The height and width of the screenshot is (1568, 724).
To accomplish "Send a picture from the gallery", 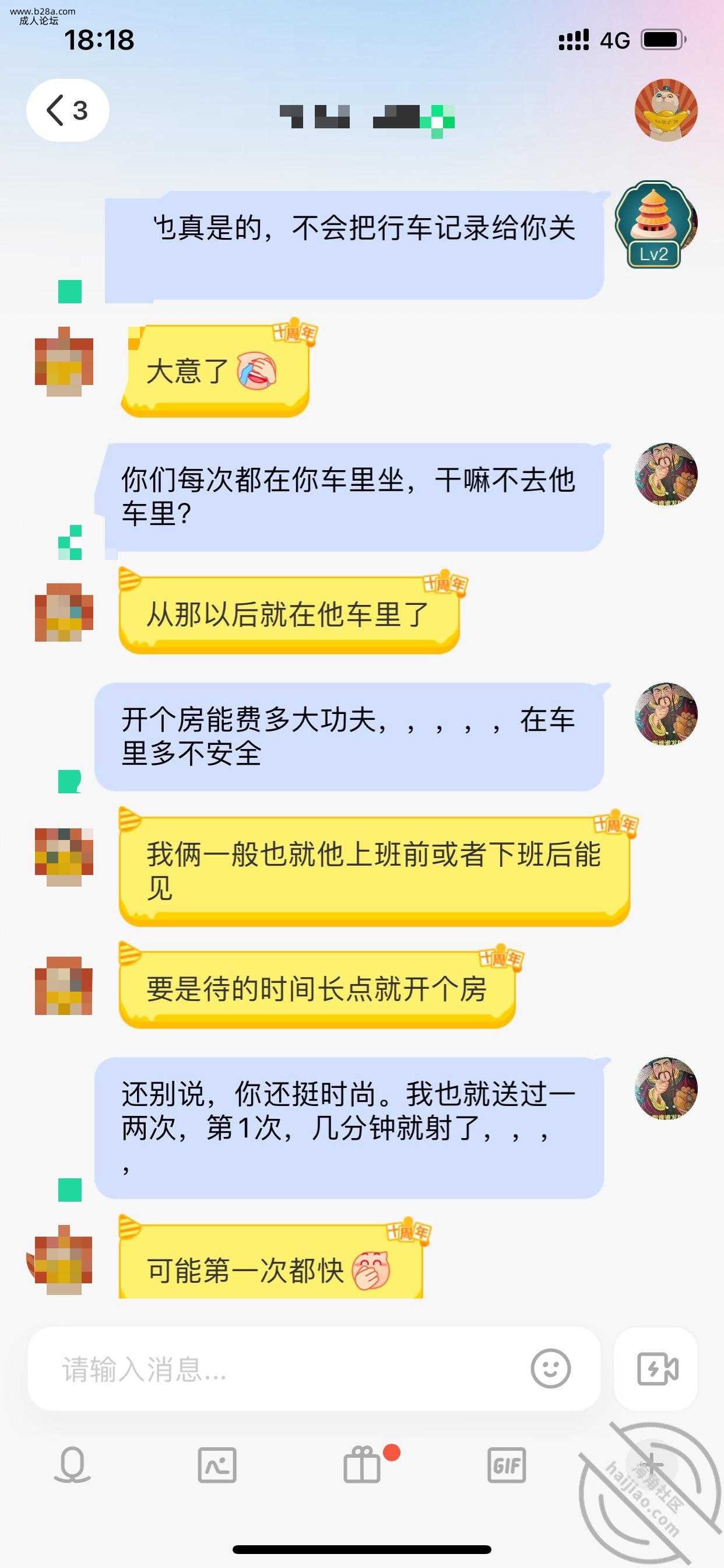I will (x=217, y=1465).
